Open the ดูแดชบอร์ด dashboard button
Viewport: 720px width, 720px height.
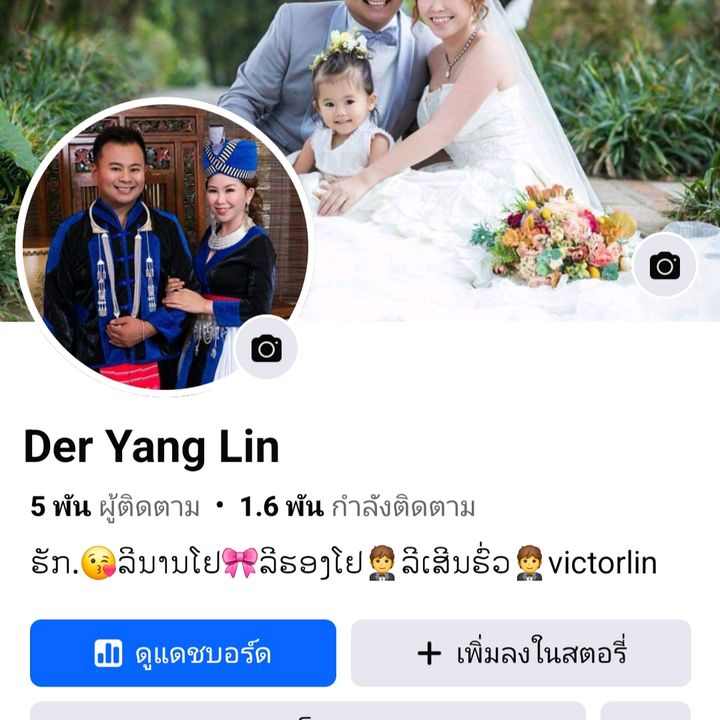[183, 653]
